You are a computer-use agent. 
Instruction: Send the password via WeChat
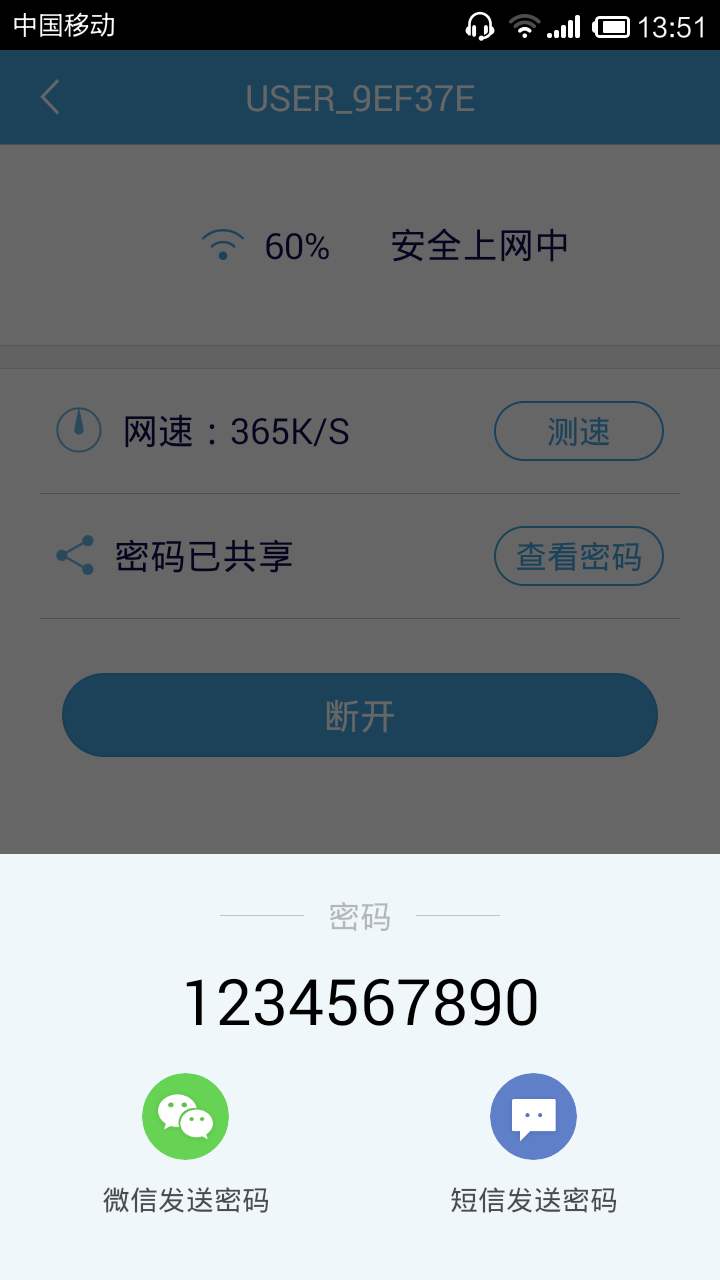[x=185, y=1117]
